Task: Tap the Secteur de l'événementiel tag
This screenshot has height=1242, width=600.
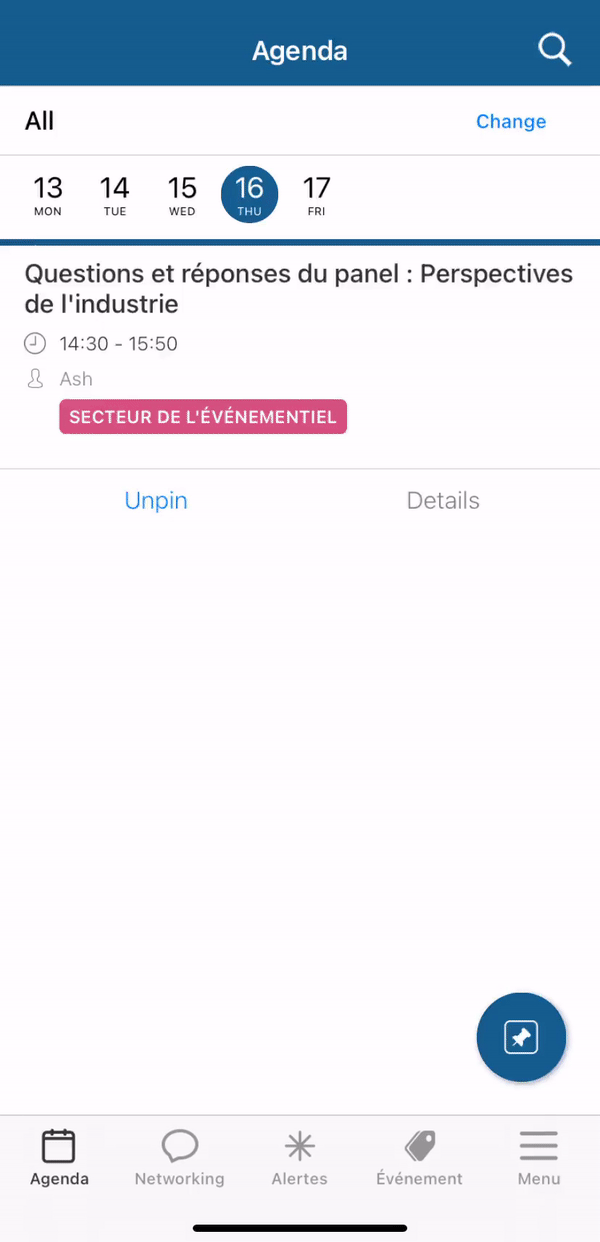Action: pos(203,417)
